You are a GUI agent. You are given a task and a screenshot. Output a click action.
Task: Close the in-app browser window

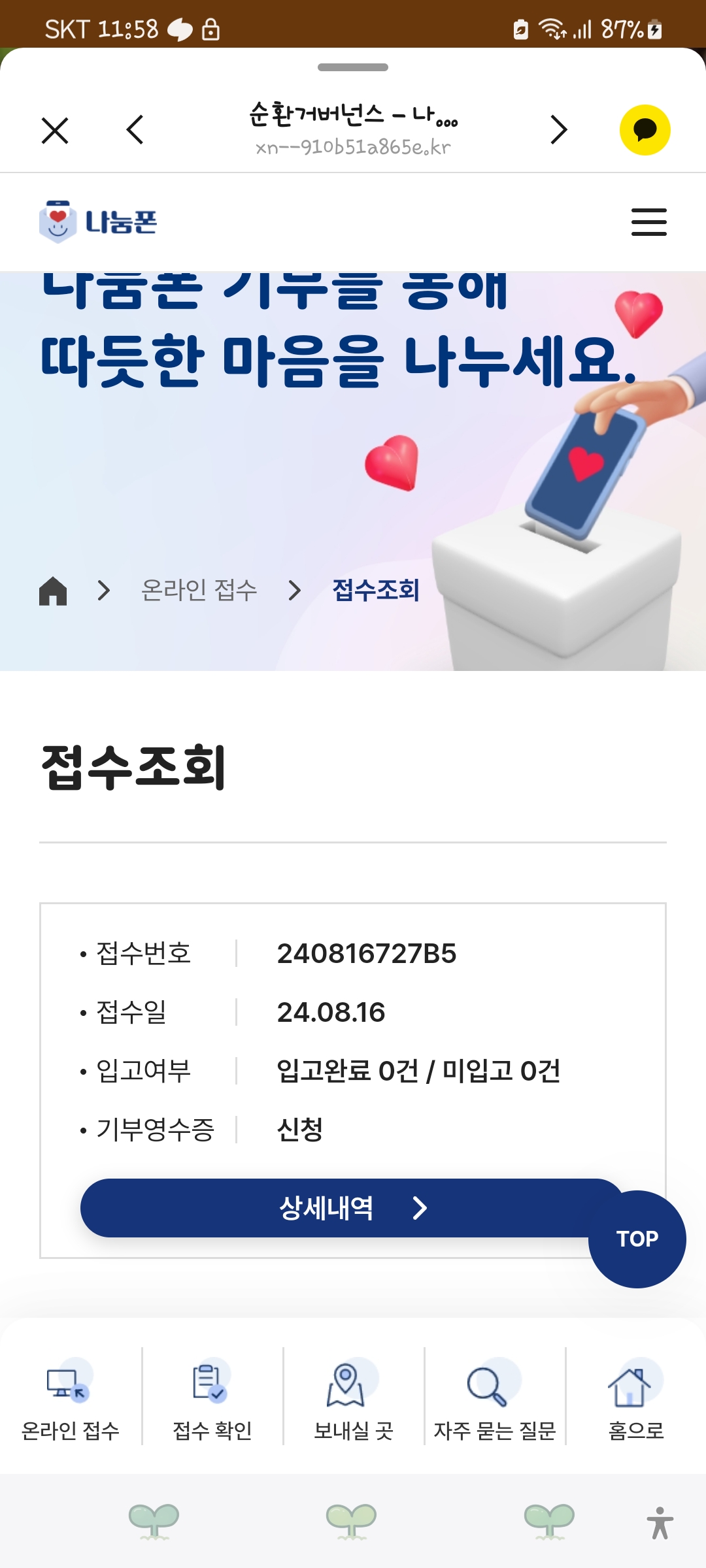click(x=55, y=130)
